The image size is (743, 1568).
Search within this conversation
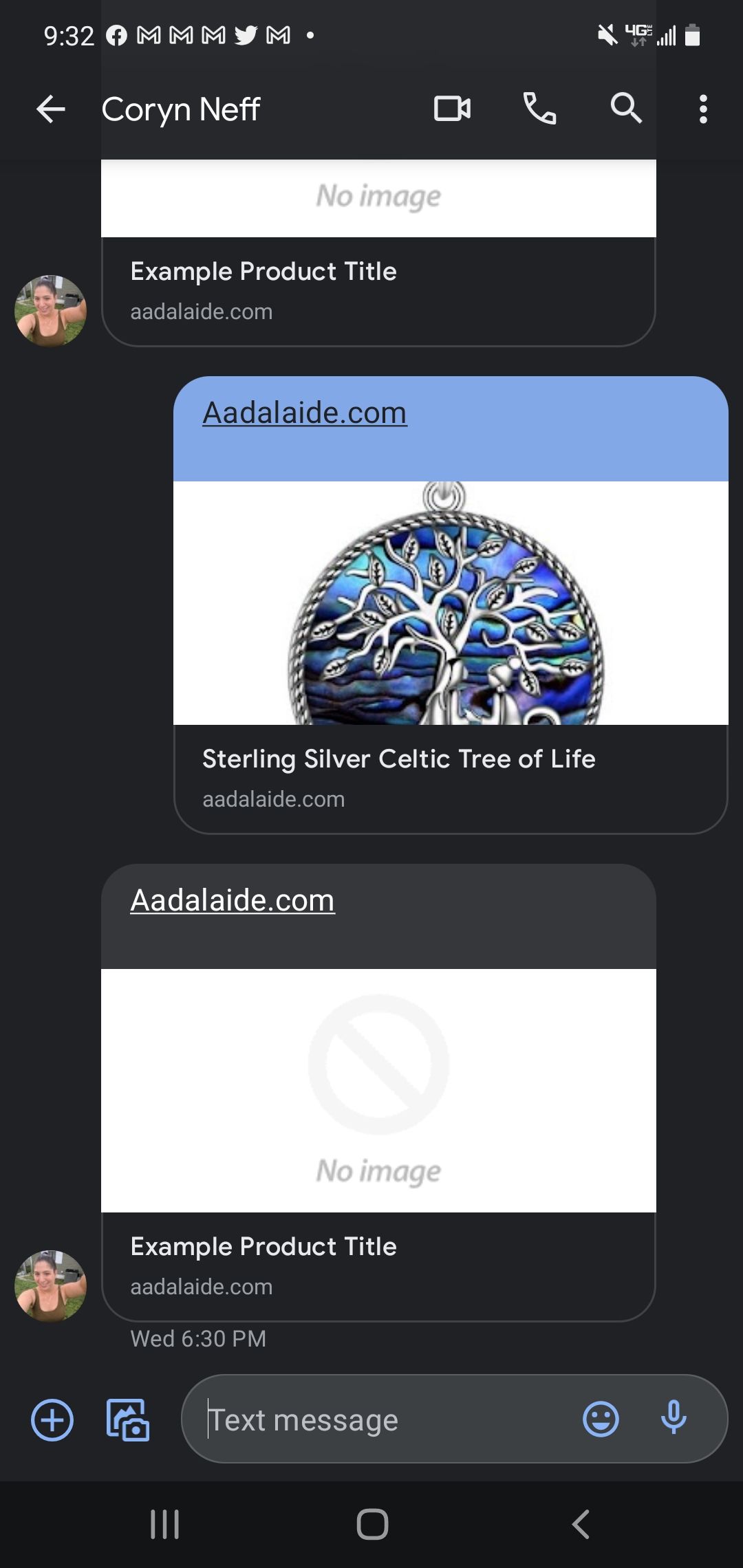tap(626, 109)
